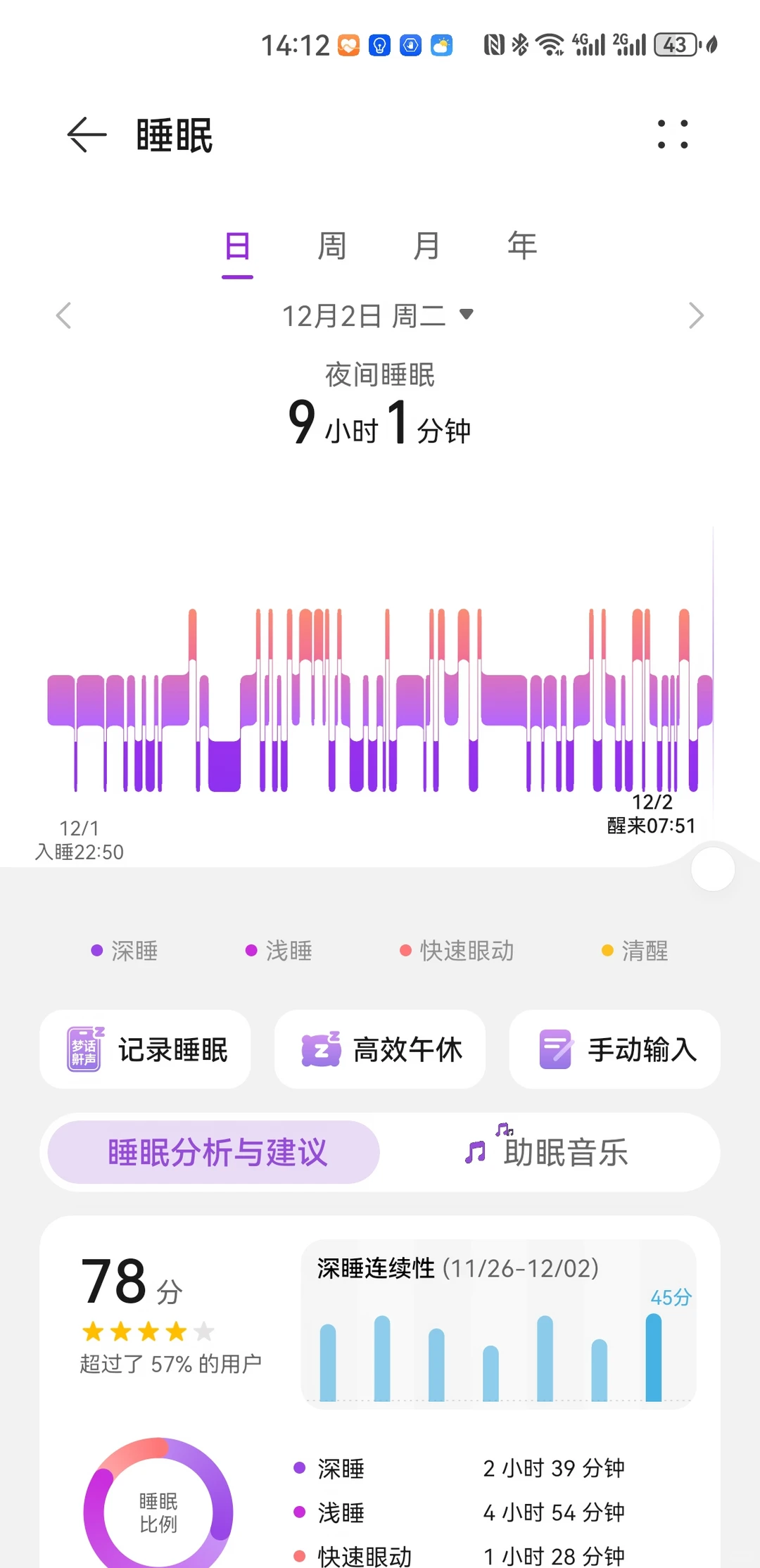Open 记录睡眠
Viewport: 760px width, 1568px height.
click(x=145, y=1049)
